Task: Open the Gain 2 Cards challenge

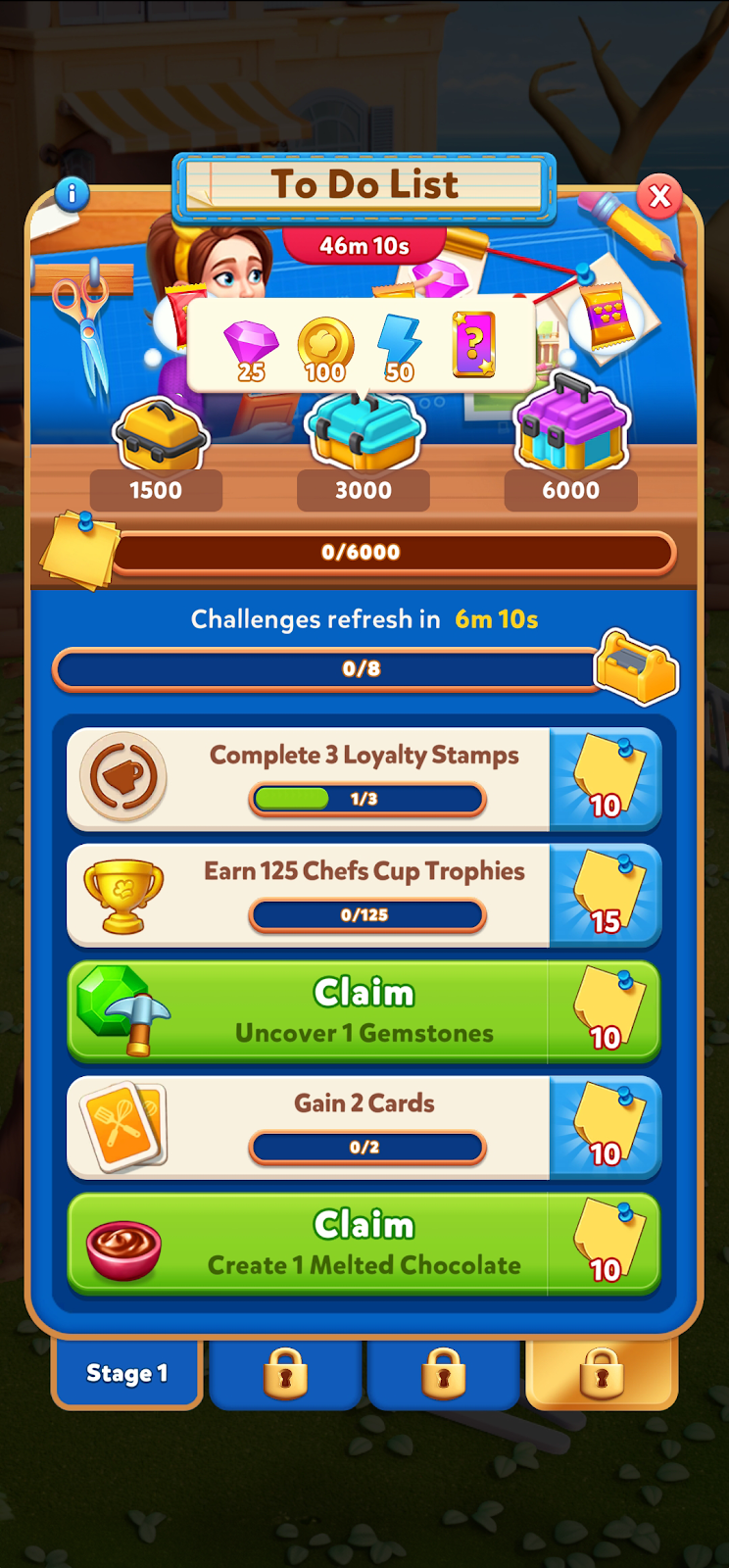Action: click(364, 1127)
